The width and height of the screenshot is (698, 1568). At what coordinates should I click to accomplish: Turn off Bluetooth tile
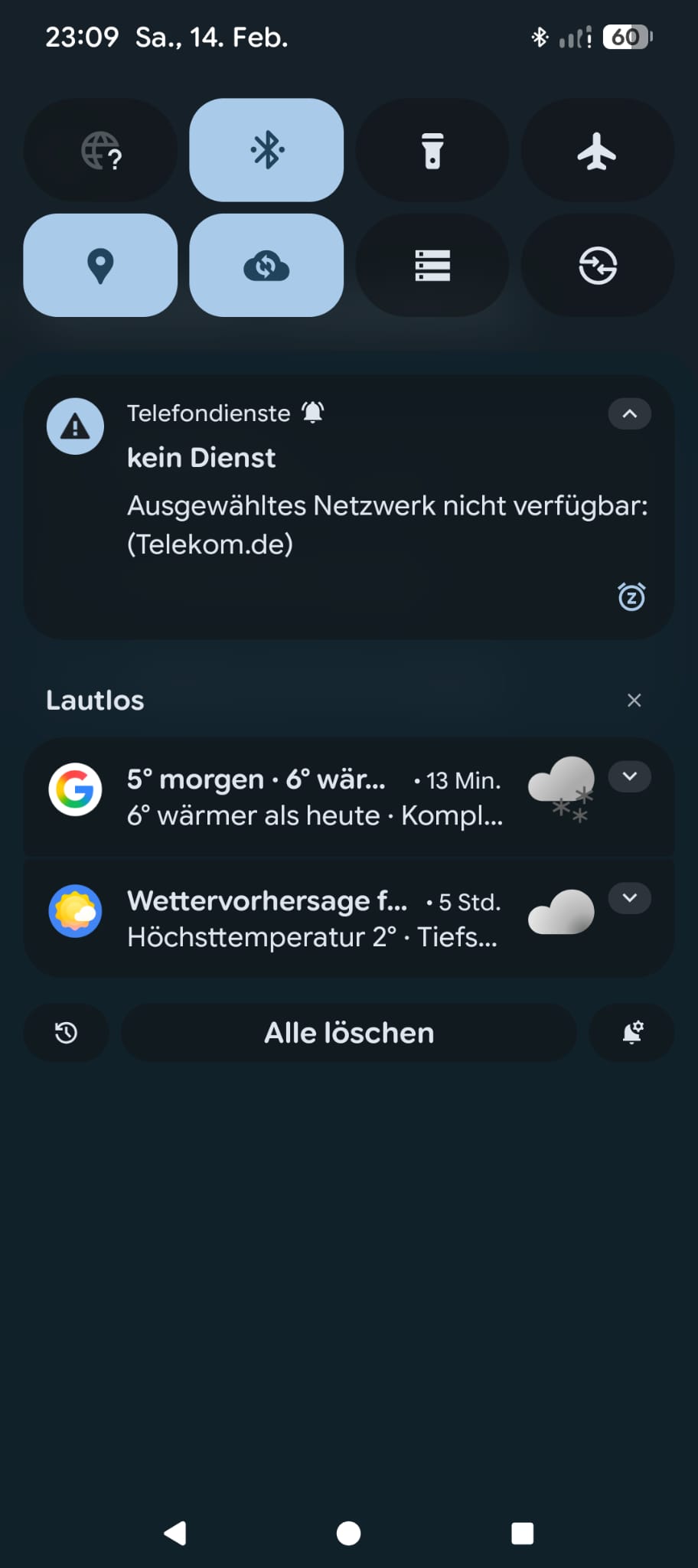(266, 150)
